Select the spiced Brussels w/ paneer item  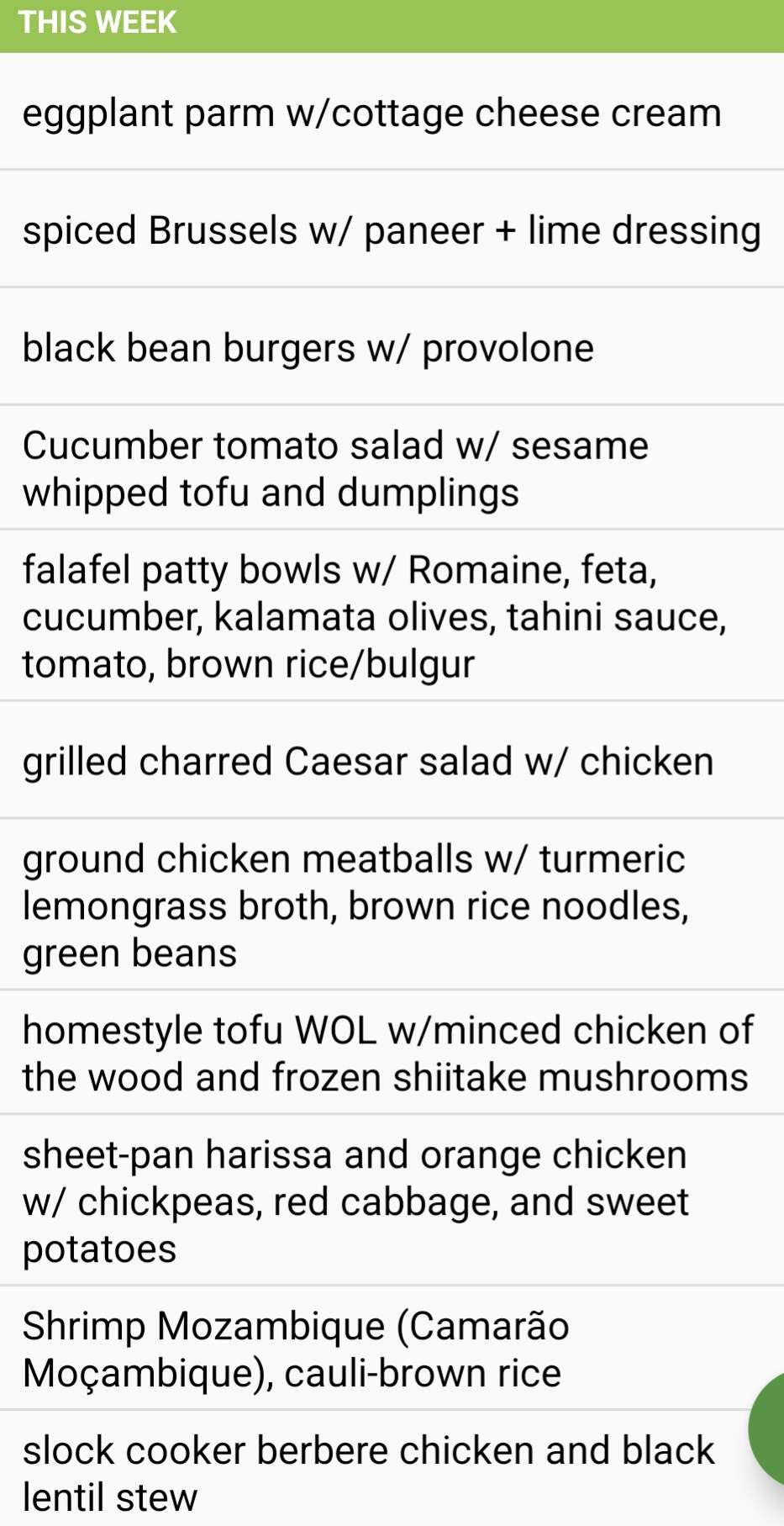pos(392,230)
